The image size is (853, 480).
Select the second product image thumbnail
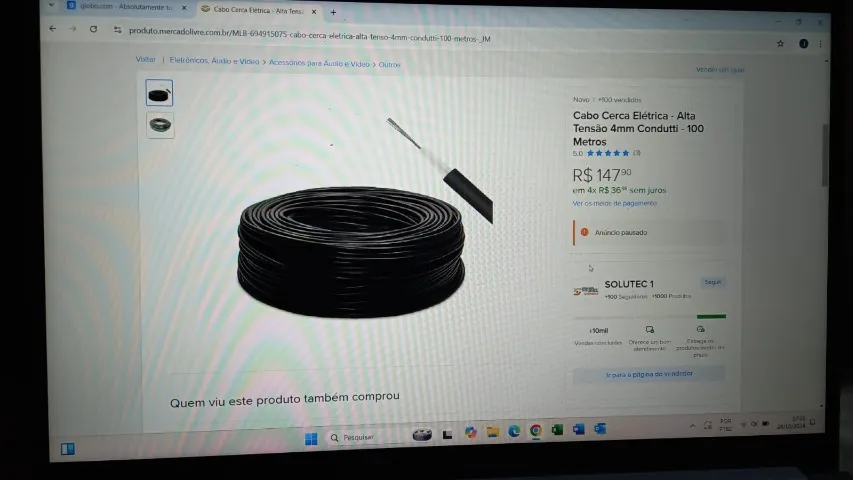point(160,125)
